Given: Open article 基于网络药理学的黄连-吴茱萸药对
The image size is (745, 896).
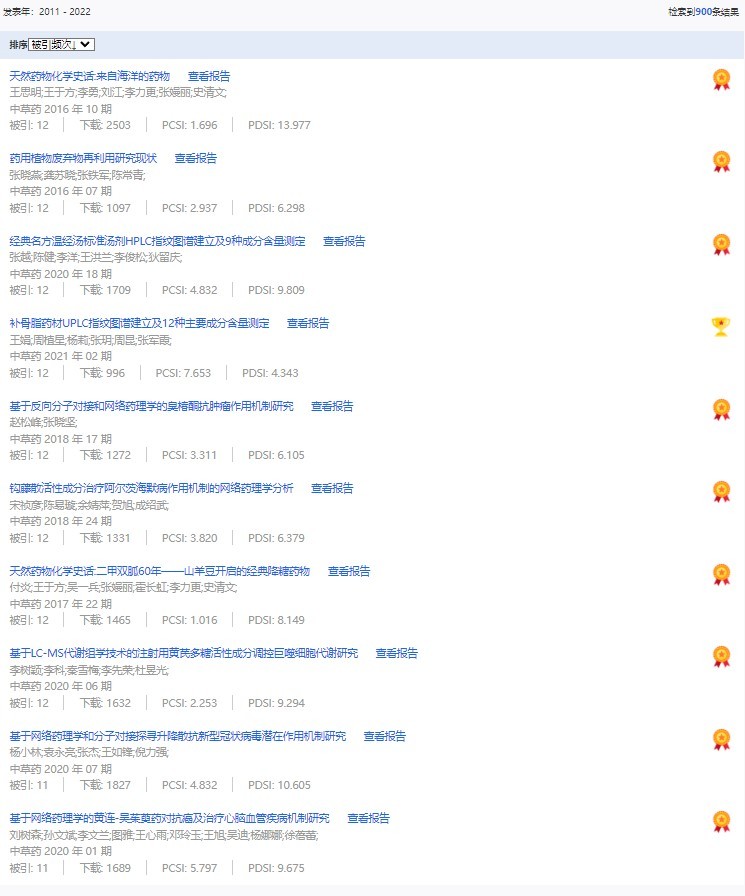Looking at the screenshot, I should click(x=169, y=818).
